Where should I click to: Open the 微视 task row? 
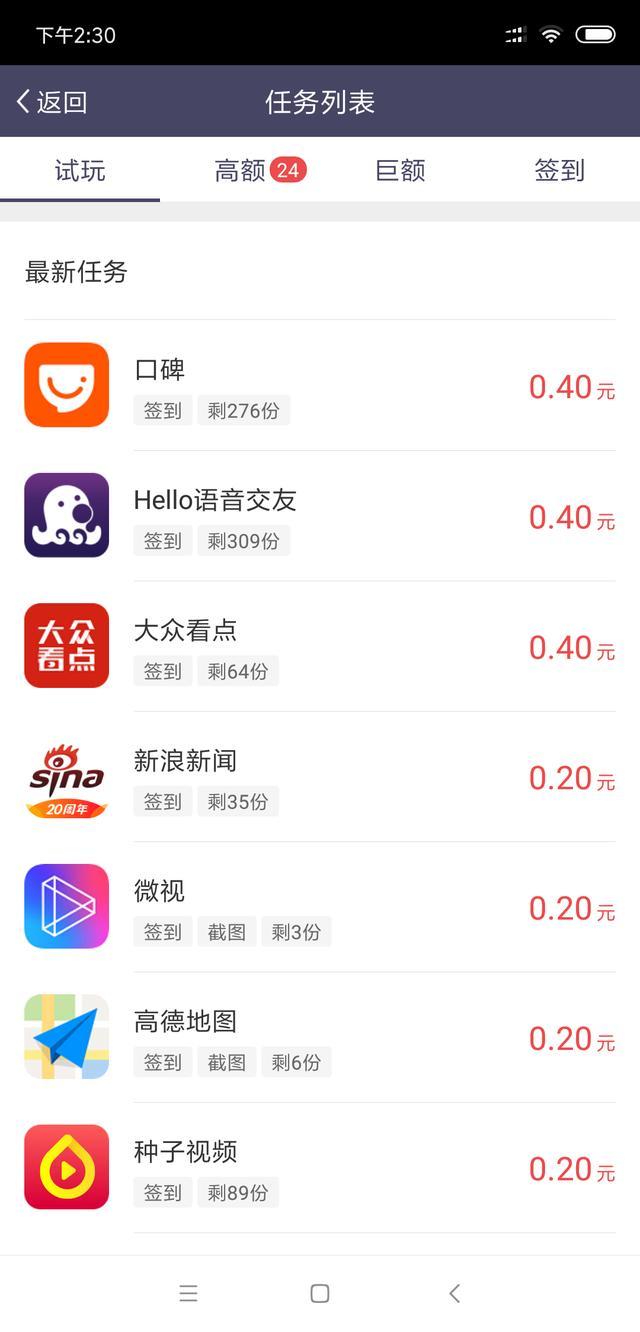[x=320, y=907]
